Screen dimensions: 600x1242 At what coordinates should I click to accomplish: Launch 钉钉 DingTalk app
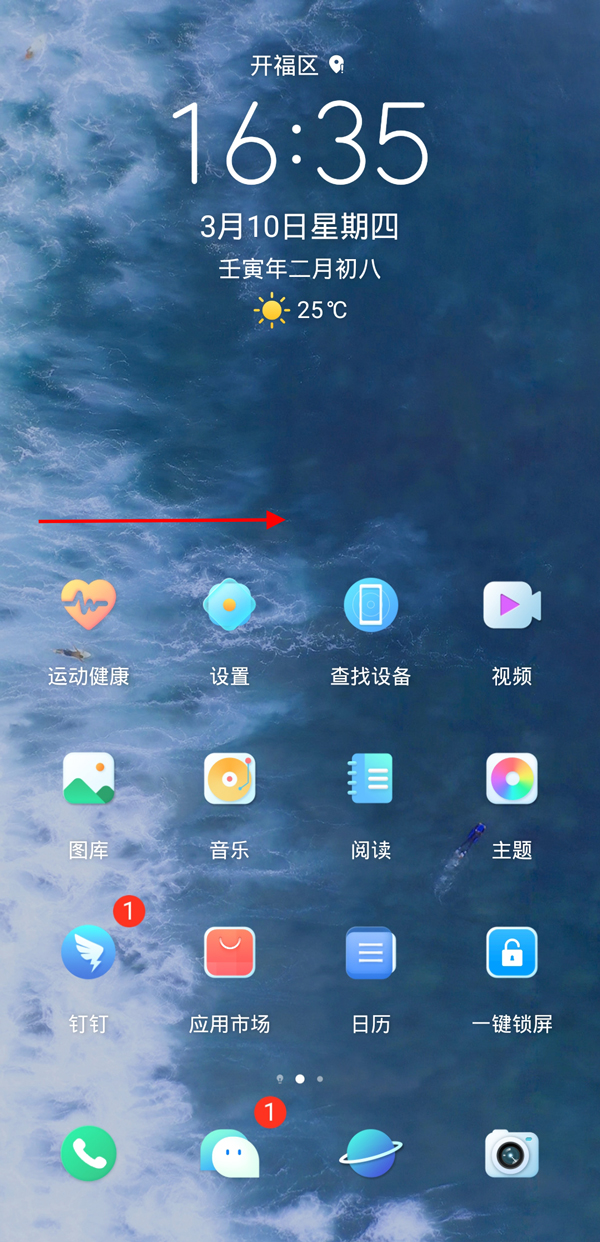88,953
